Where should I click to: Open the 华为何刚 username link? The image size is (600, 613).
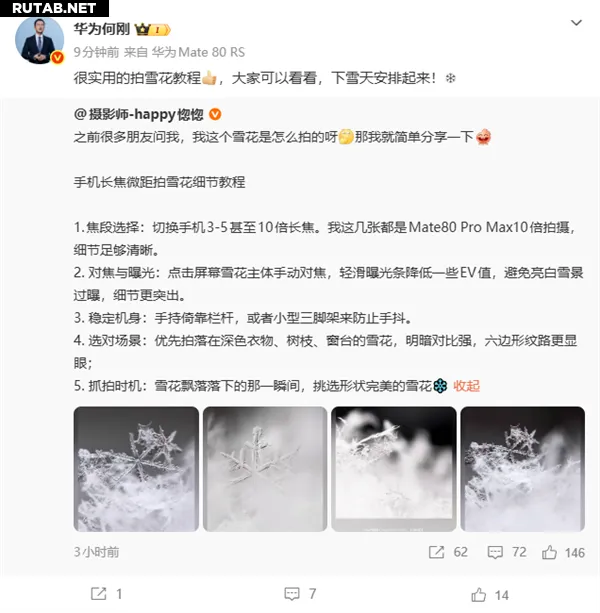pos(101,30)
